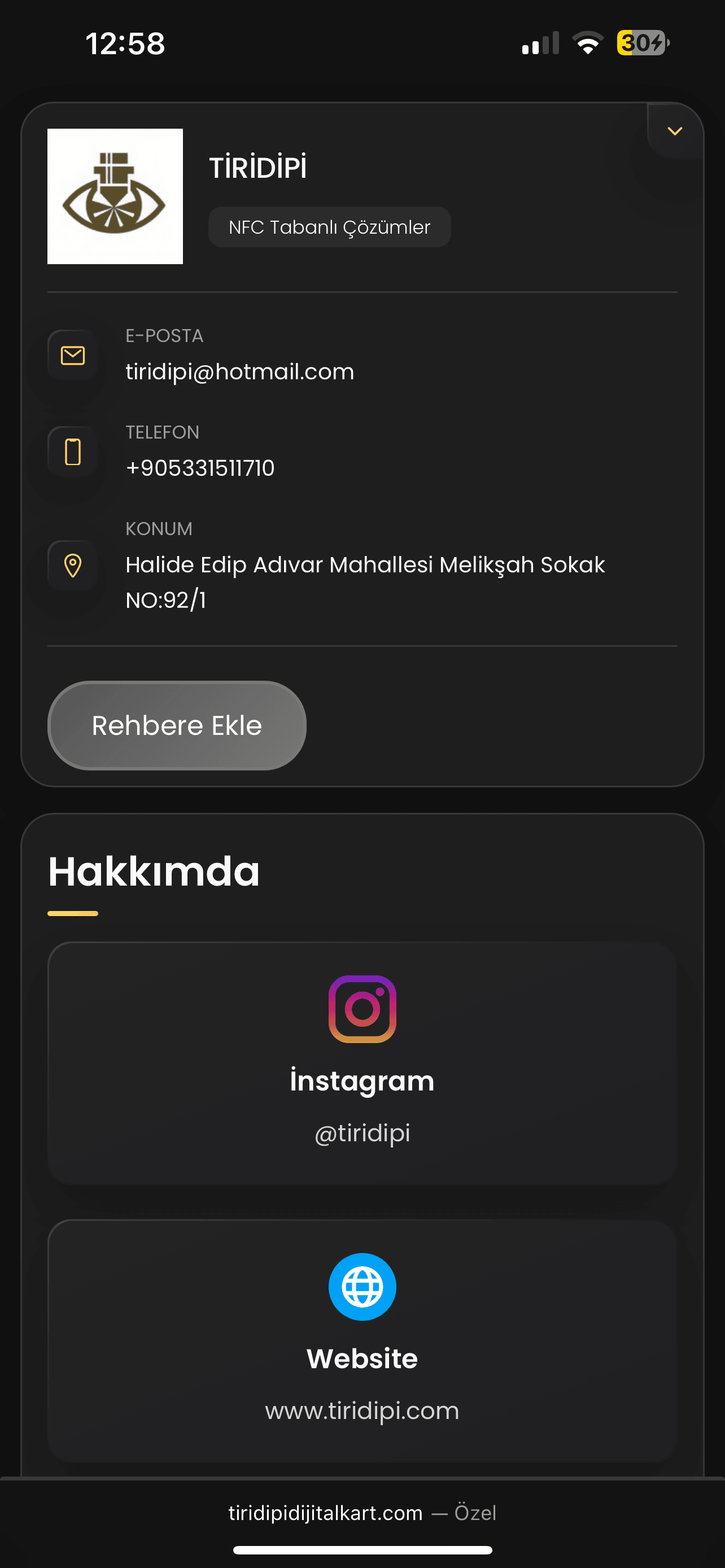Call the phone number +905331511710
725x1568 pixels.
coord(200,467)
